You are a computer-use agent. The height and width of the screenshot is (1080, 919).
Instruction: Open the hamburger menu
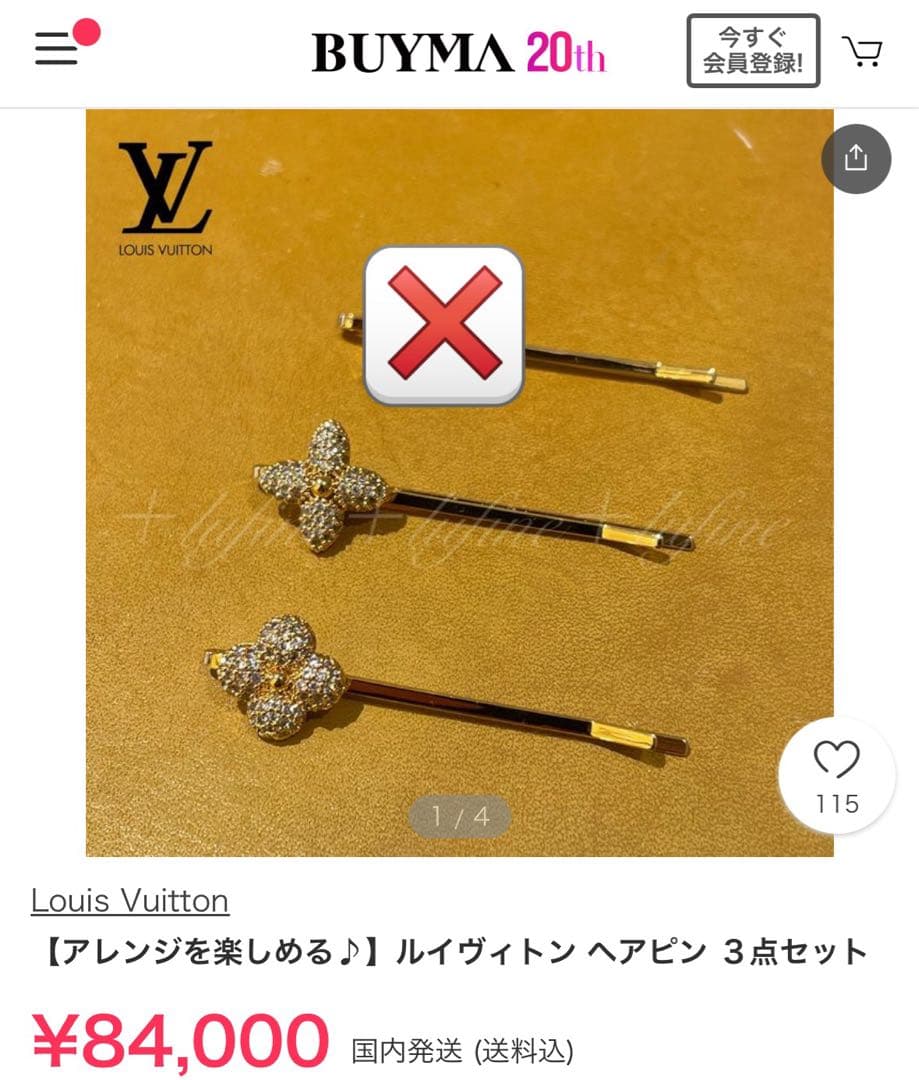57,48
